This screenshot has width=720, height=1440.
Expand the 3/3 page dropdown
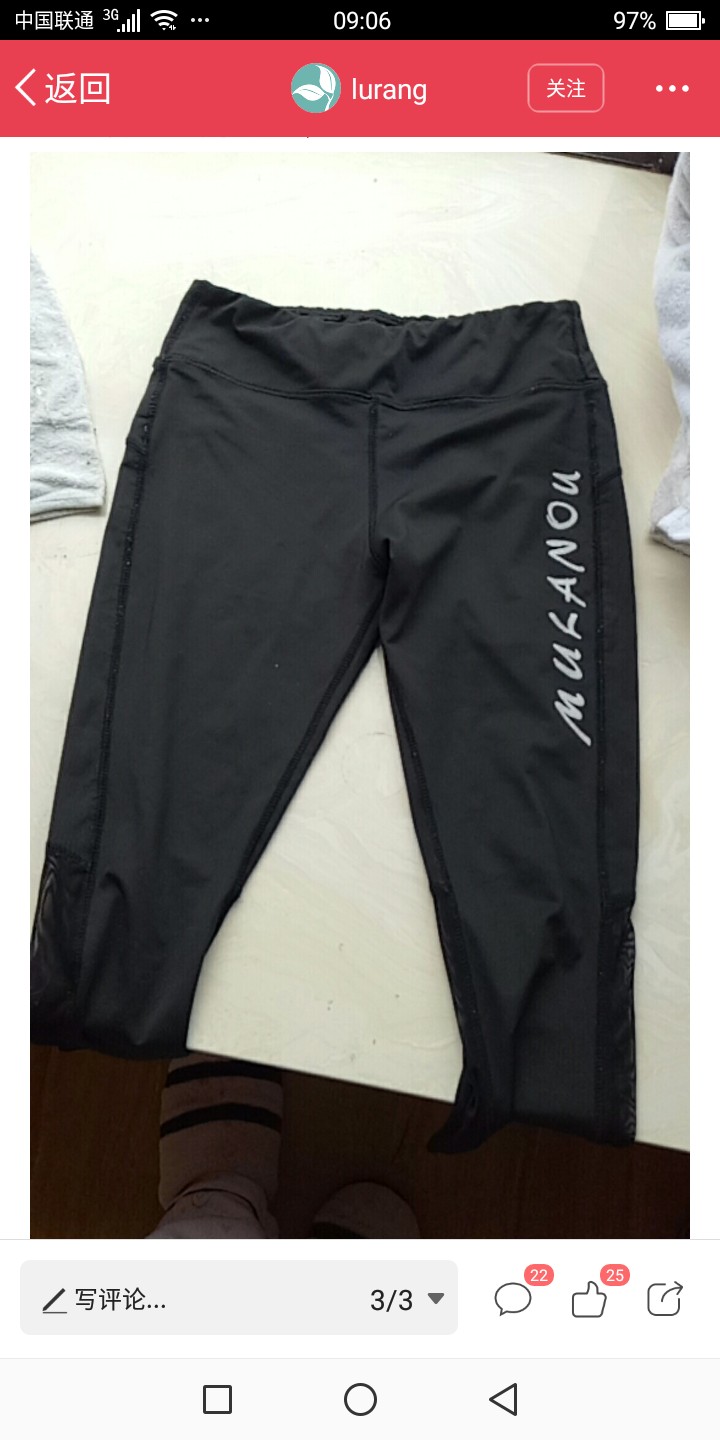[407, 1299]
